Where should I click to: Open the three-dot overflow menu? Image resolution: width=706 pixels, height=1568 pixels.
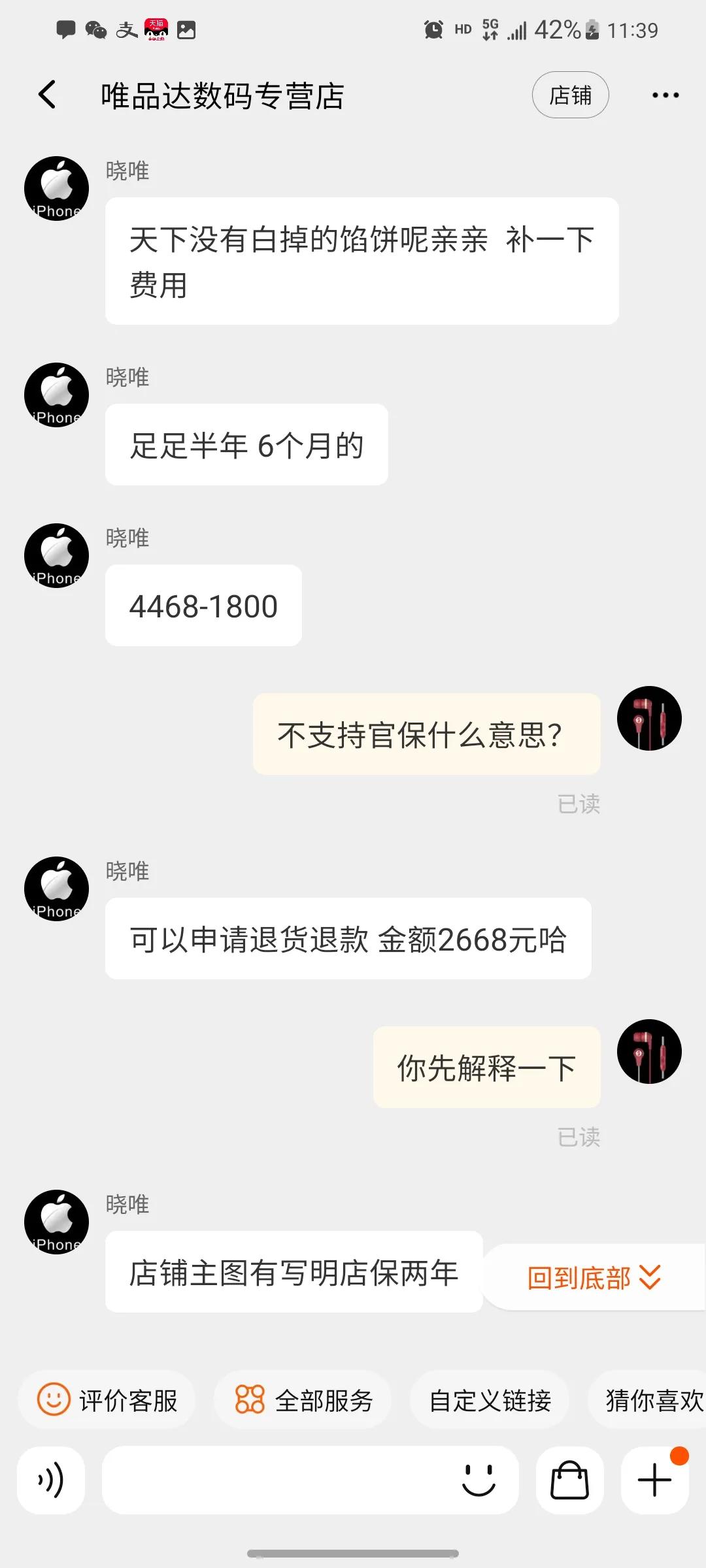click(x=665, y=95)
